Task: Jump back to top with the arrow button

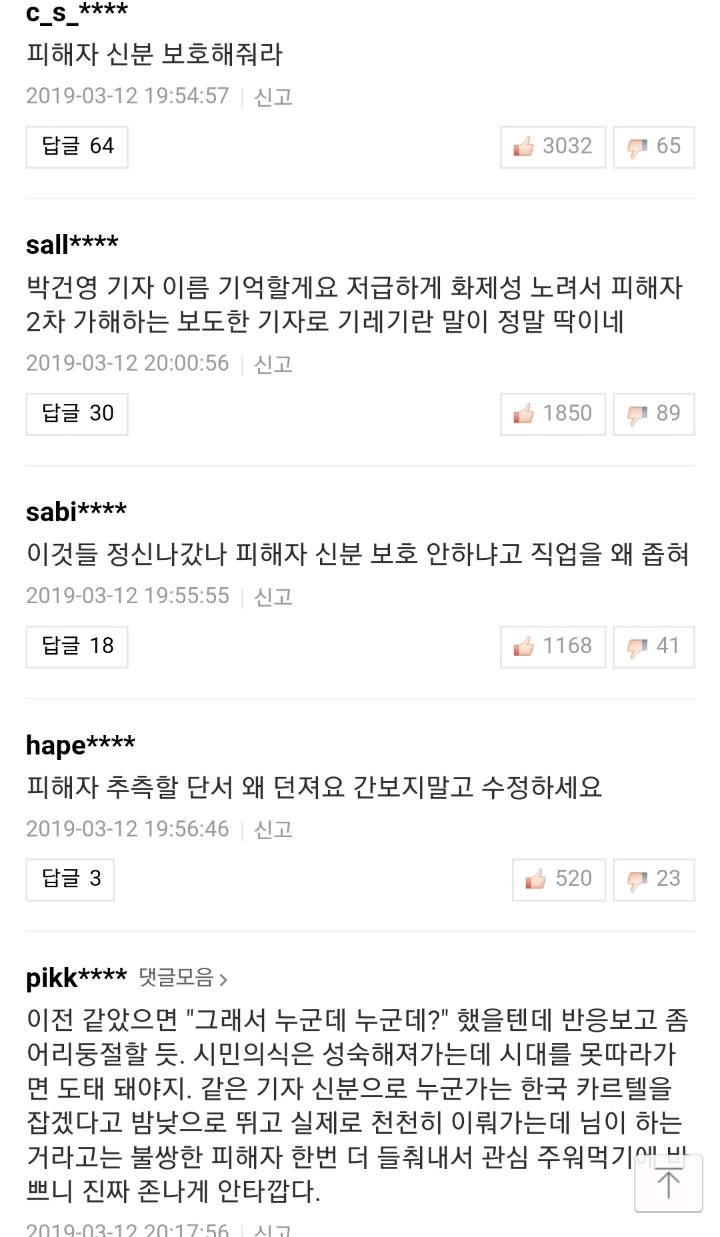Action: pos(669,1184)
